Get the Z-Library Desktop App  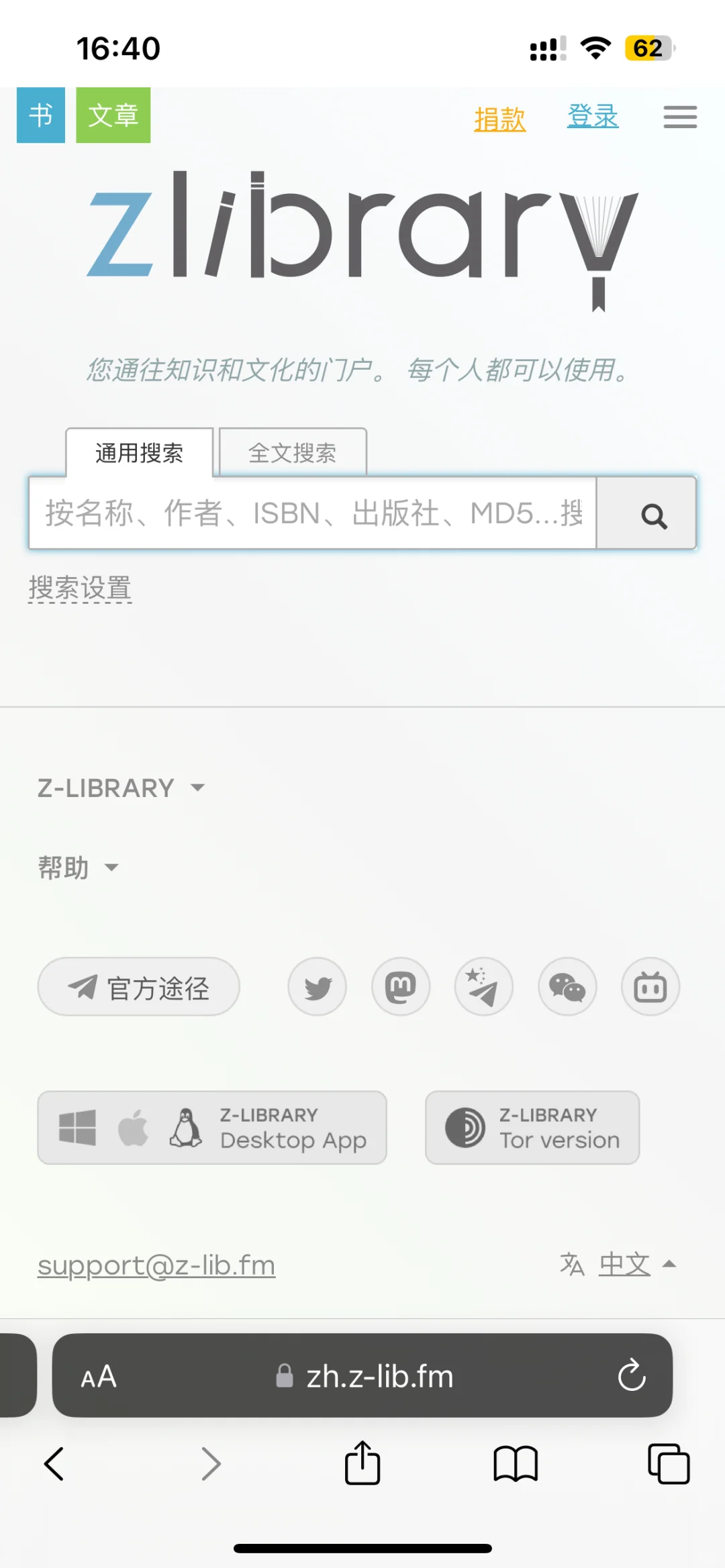pos(212,1127)
